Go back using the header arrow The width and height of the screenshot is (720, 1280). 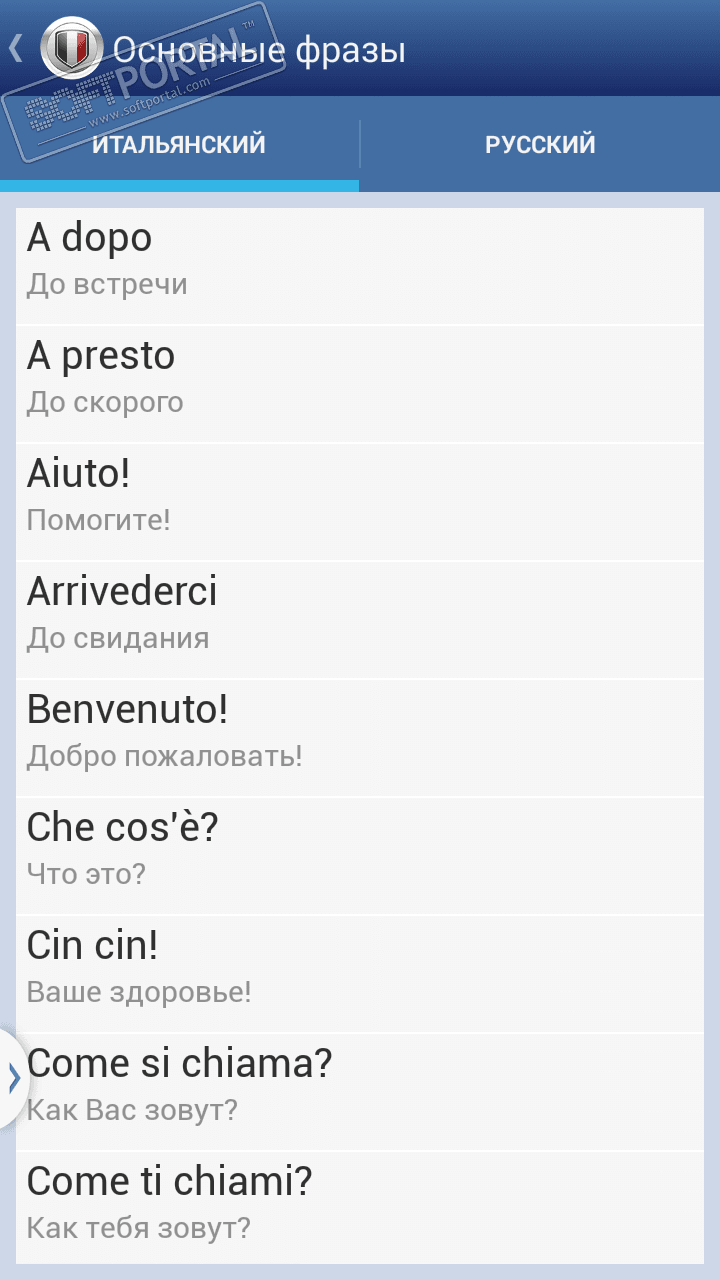click(x=17, y=48)
